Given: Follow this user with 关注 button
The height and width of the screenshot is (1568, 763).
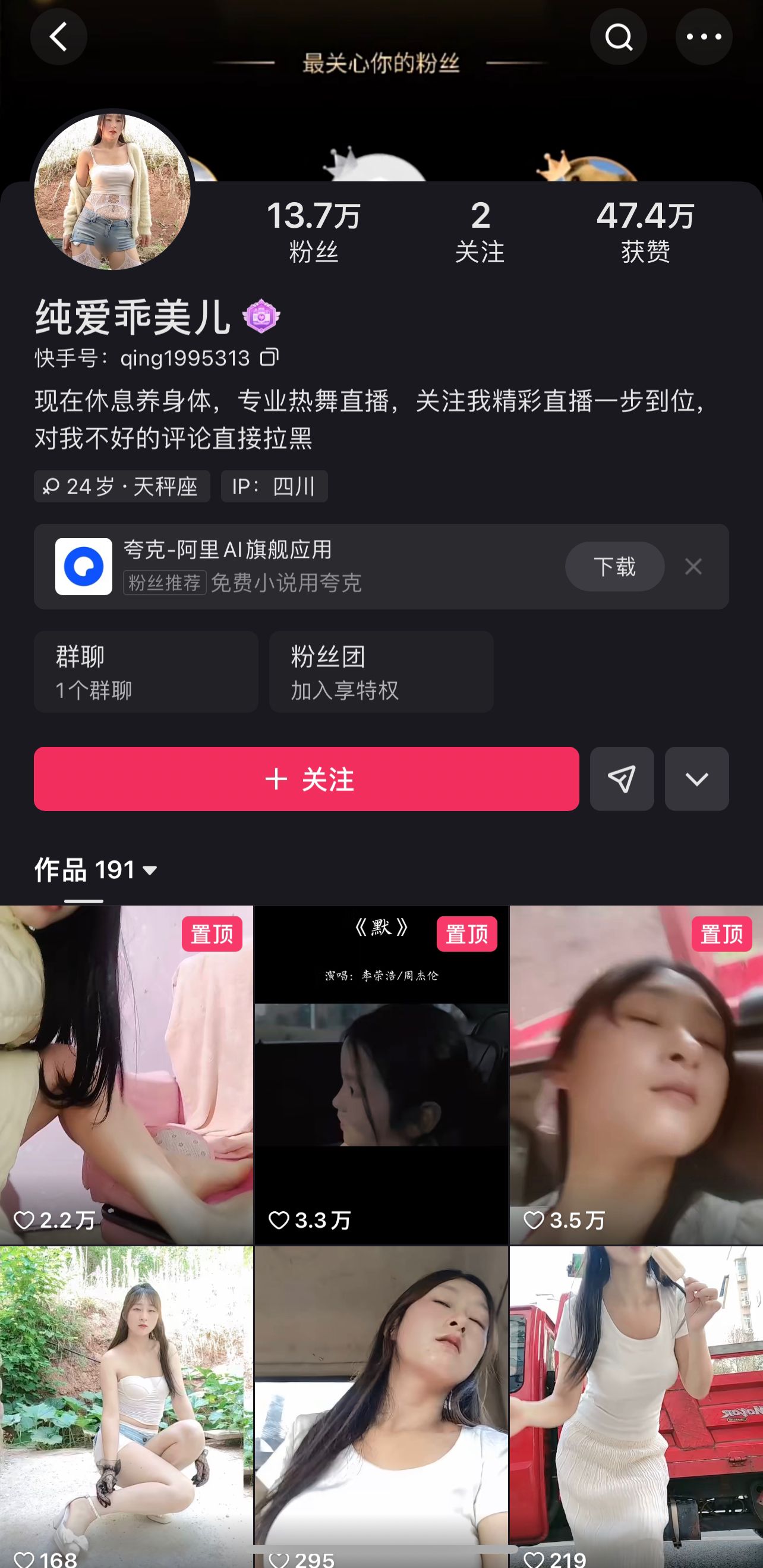Looking at the screenshot, I should [x=306, y=778].
